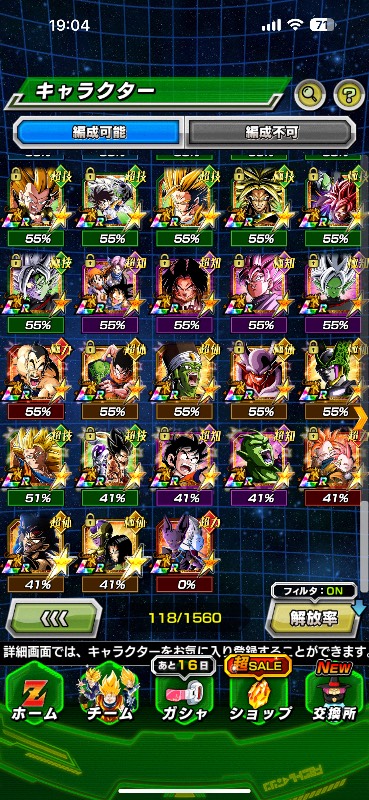Open the チーム menu
Image resolution: width=369 pixels, height=800 pixels.
(x=110, y=698)
